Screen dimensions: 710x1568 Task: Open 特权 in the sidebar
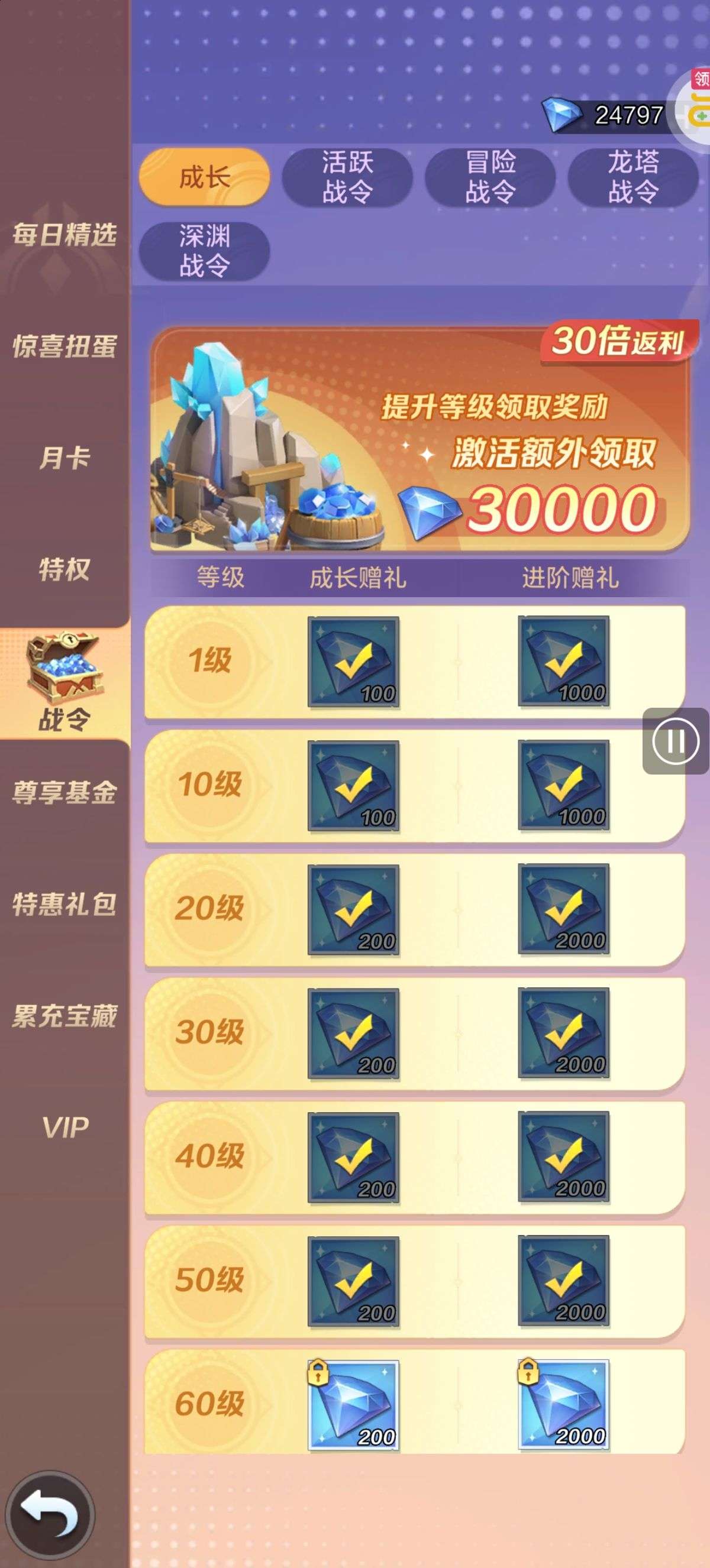coord(64,569)
